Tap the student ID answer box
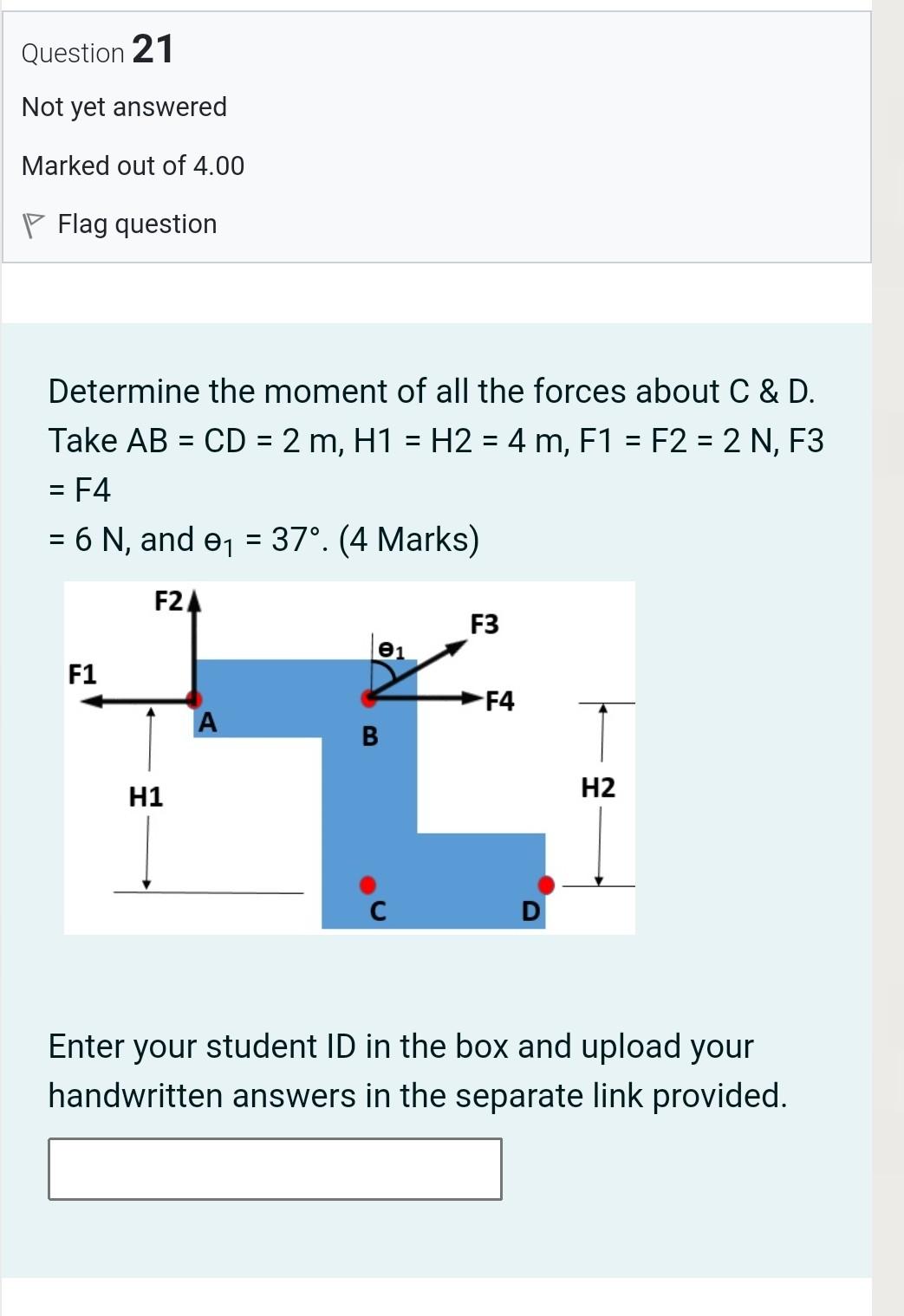Image resolution: width=904 pixels, height=1316 pixels. (x=275, y=1169)
